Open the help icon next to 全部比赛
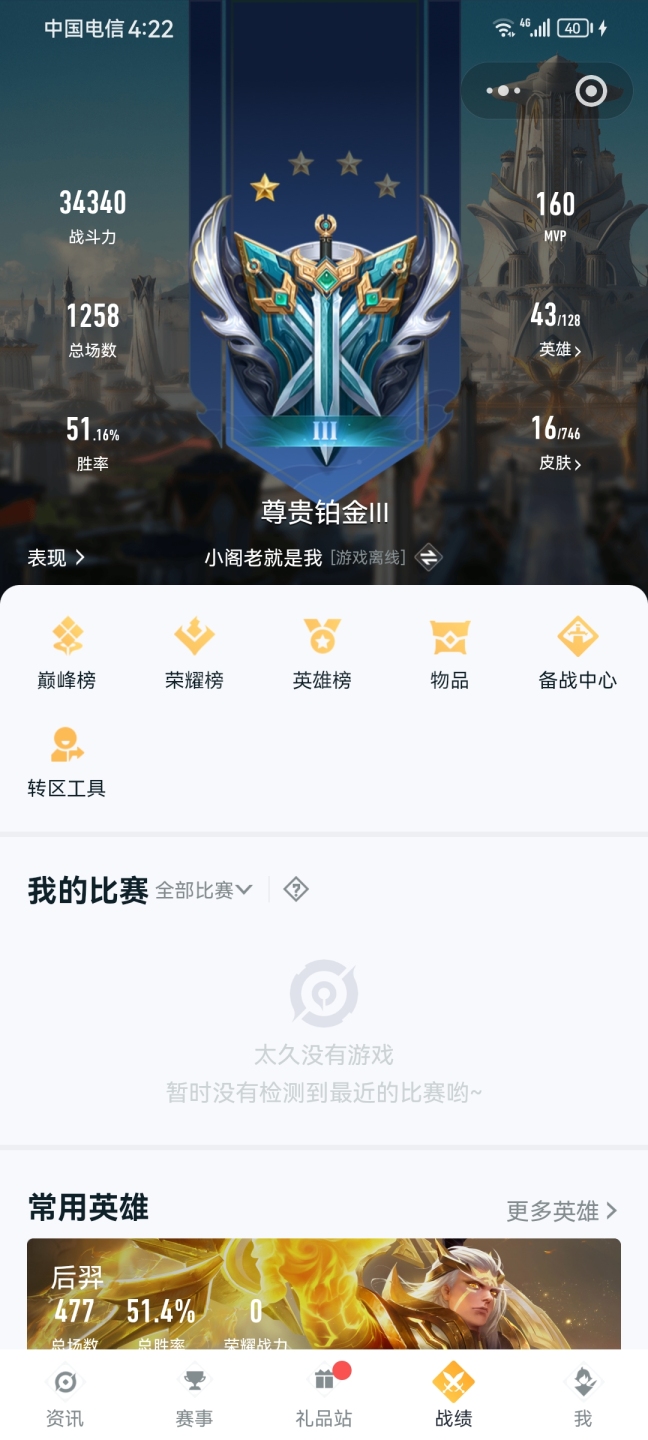Screen dimensions: 648x1440 (x=296, y=889)
